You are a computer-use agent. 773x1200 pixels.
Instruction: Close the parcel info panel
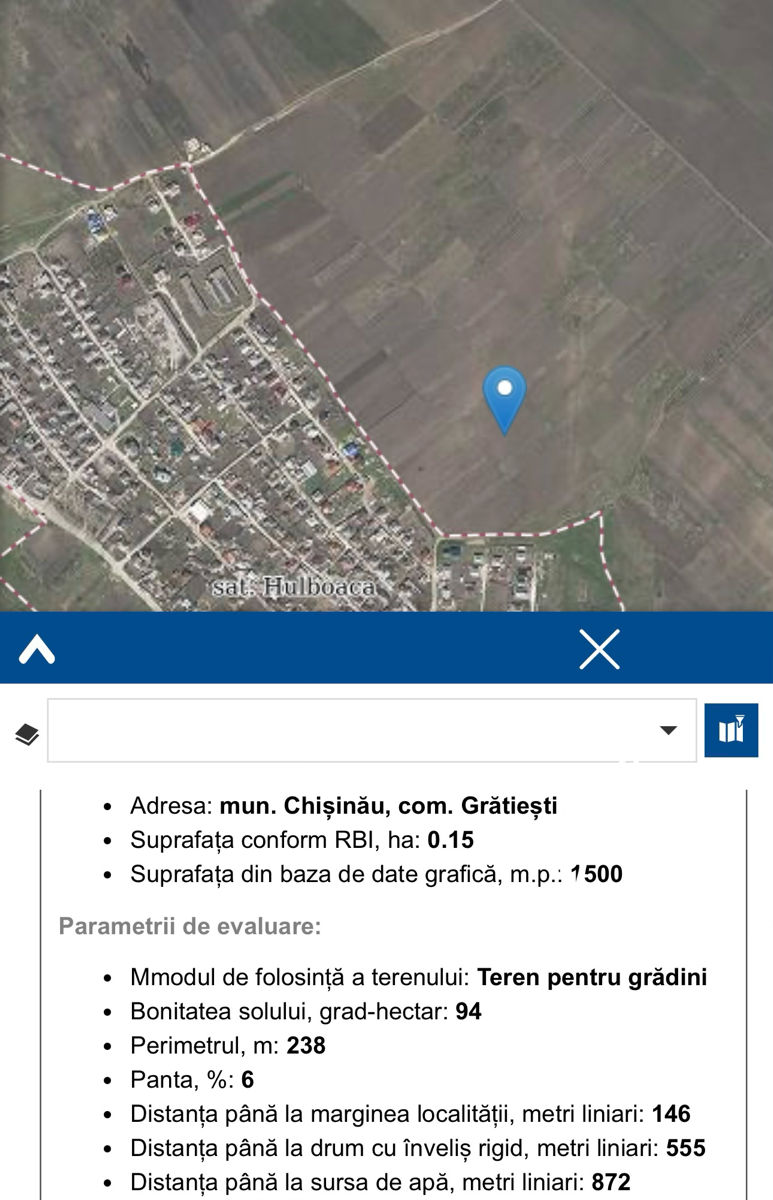599,649
